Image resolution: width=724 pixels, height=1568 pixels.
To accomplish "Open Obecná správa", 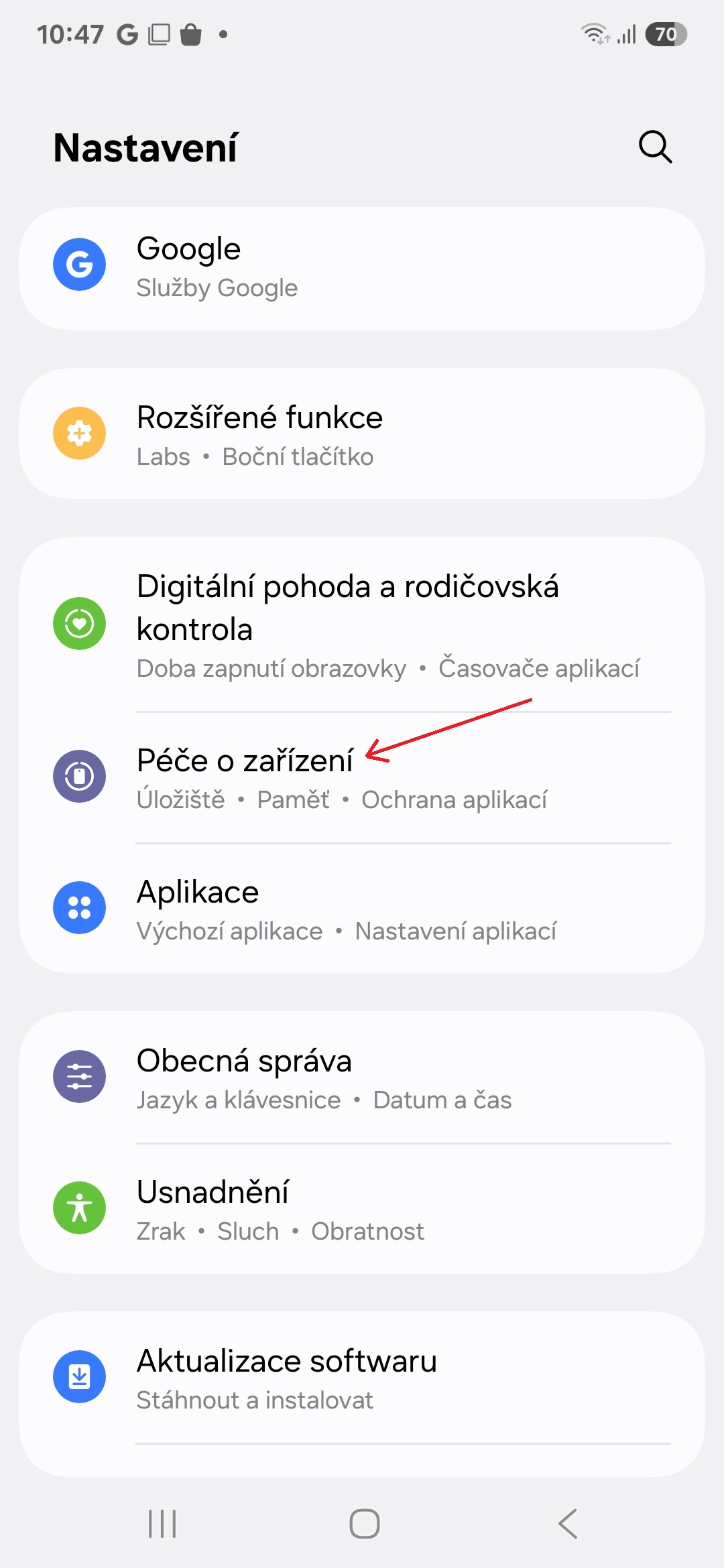I will tap(362, 1077).
